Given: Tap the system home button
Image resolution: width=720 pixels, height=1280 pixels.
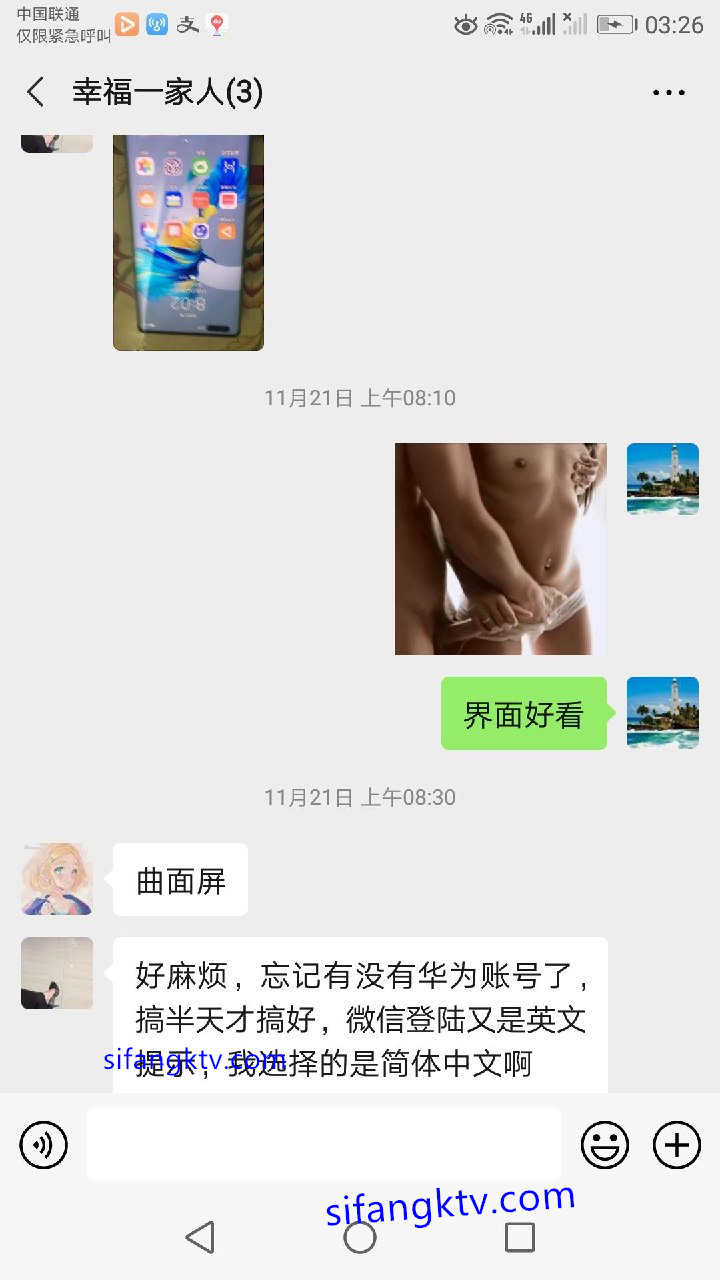Looking at the screenshot, I should click(x=360, y=1237).
